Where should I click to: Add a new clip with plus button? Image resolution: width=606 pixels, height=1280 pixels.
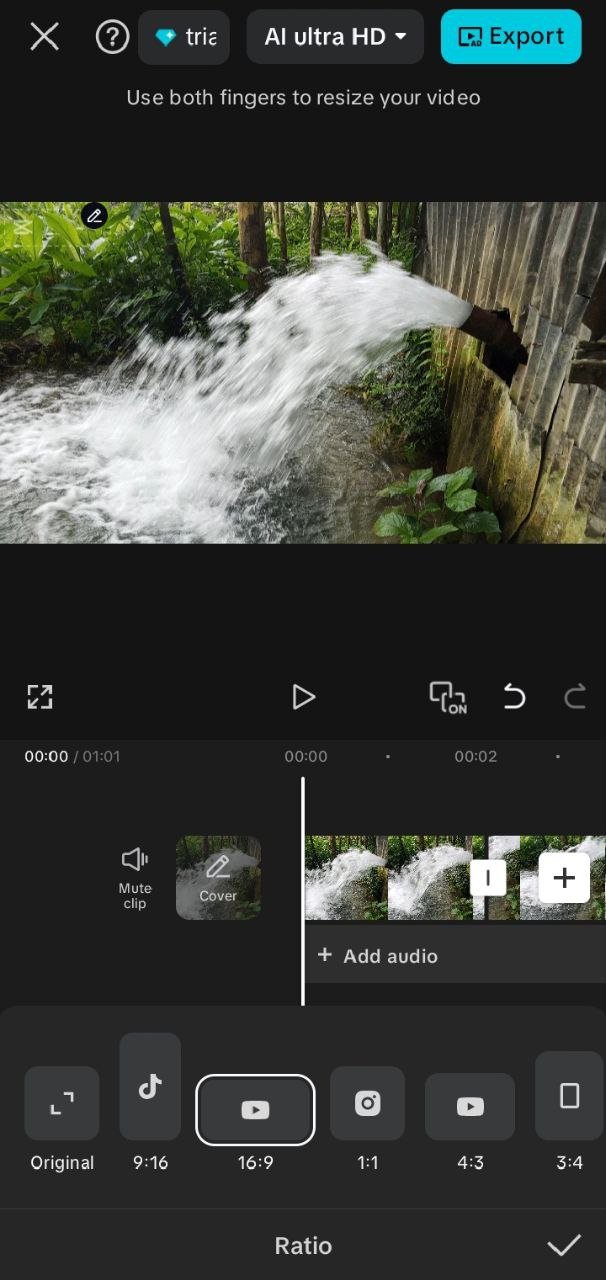click(x=564, y=878)
